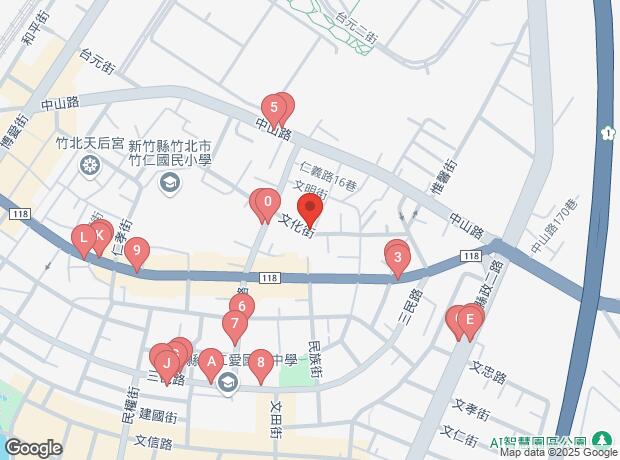This screenshot has width=620, height=460.
Task: Open the marker labeled 6
Action: (241, 306)
